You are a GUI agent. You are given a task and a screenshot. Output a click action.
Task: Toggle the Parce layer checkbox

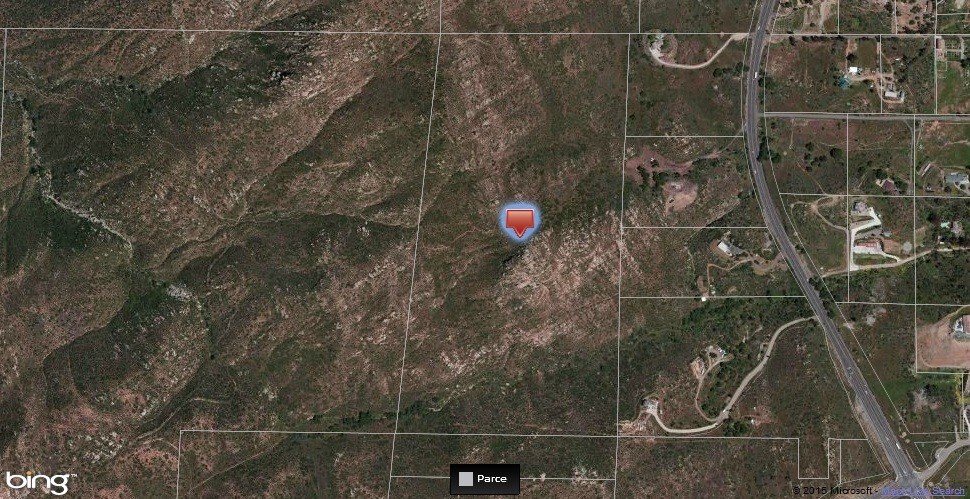click(x=466, y=479)
